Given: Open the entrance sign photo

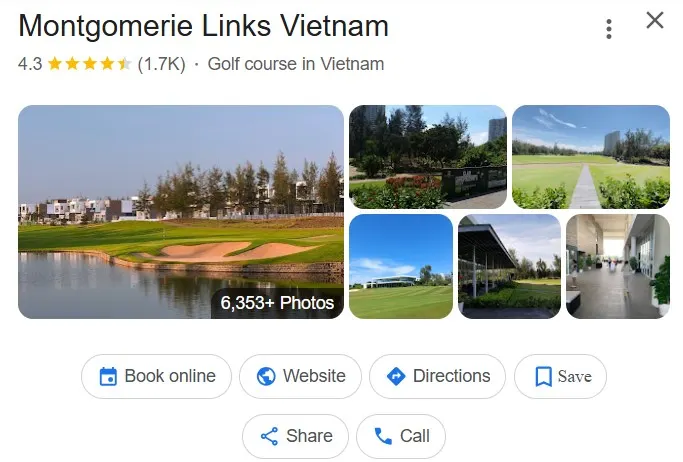Looking at the screenshot, I should click(x=427, y=157).
